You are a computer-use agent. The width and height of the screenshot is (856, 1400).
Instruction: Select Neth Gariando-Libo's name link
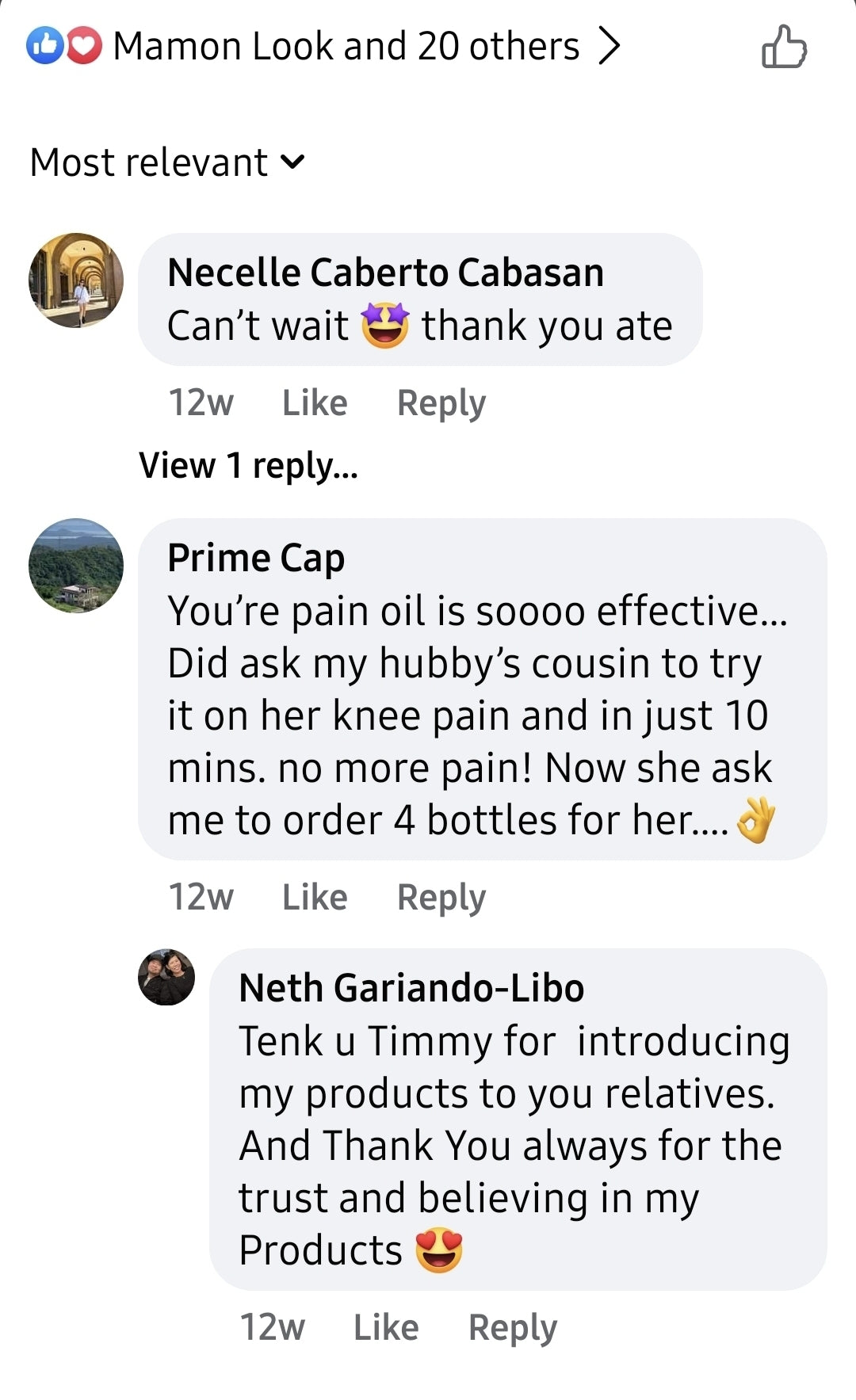(x=411, y=987)
